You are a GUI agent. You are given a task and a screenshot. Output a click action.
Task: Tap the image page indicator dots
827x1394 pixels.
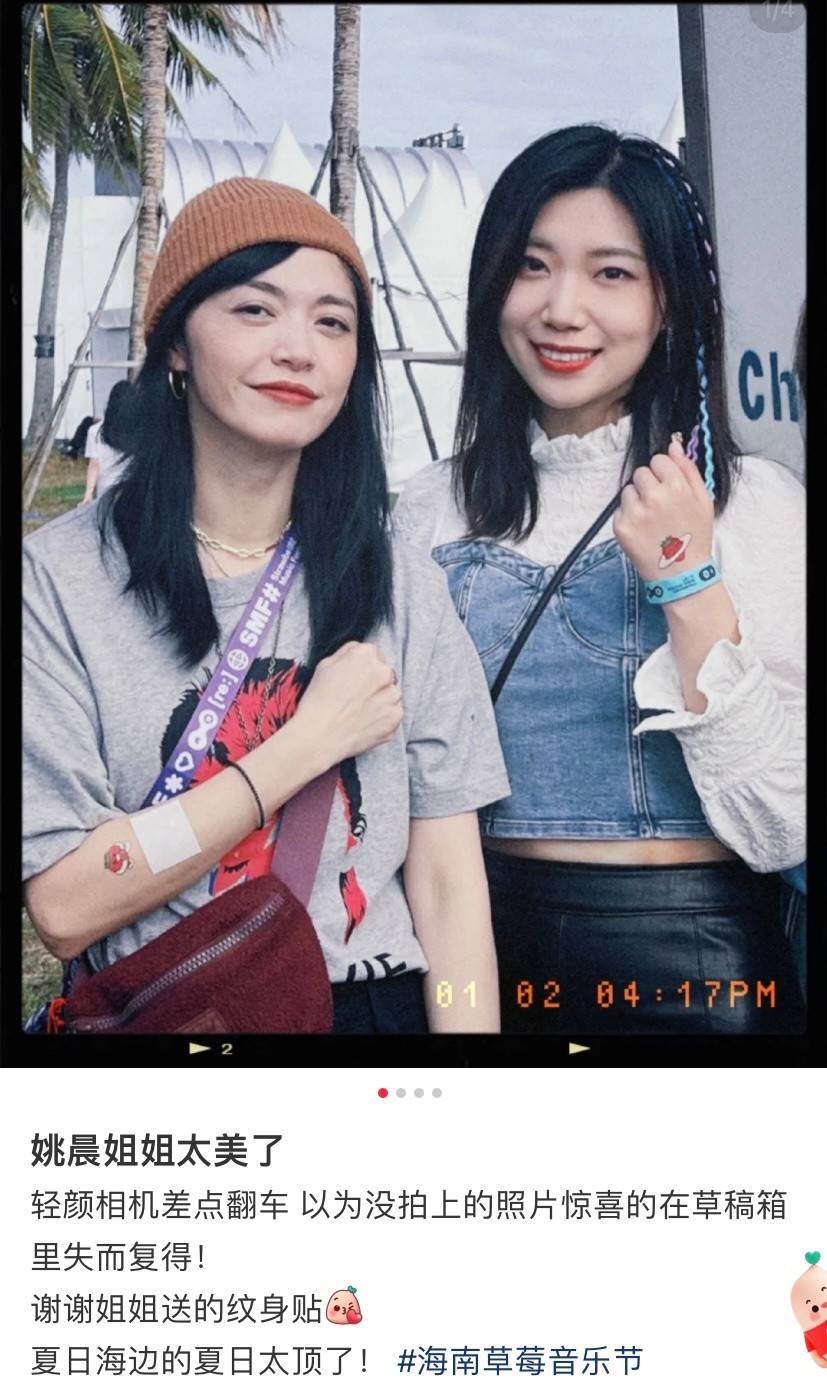point(410,1093)
